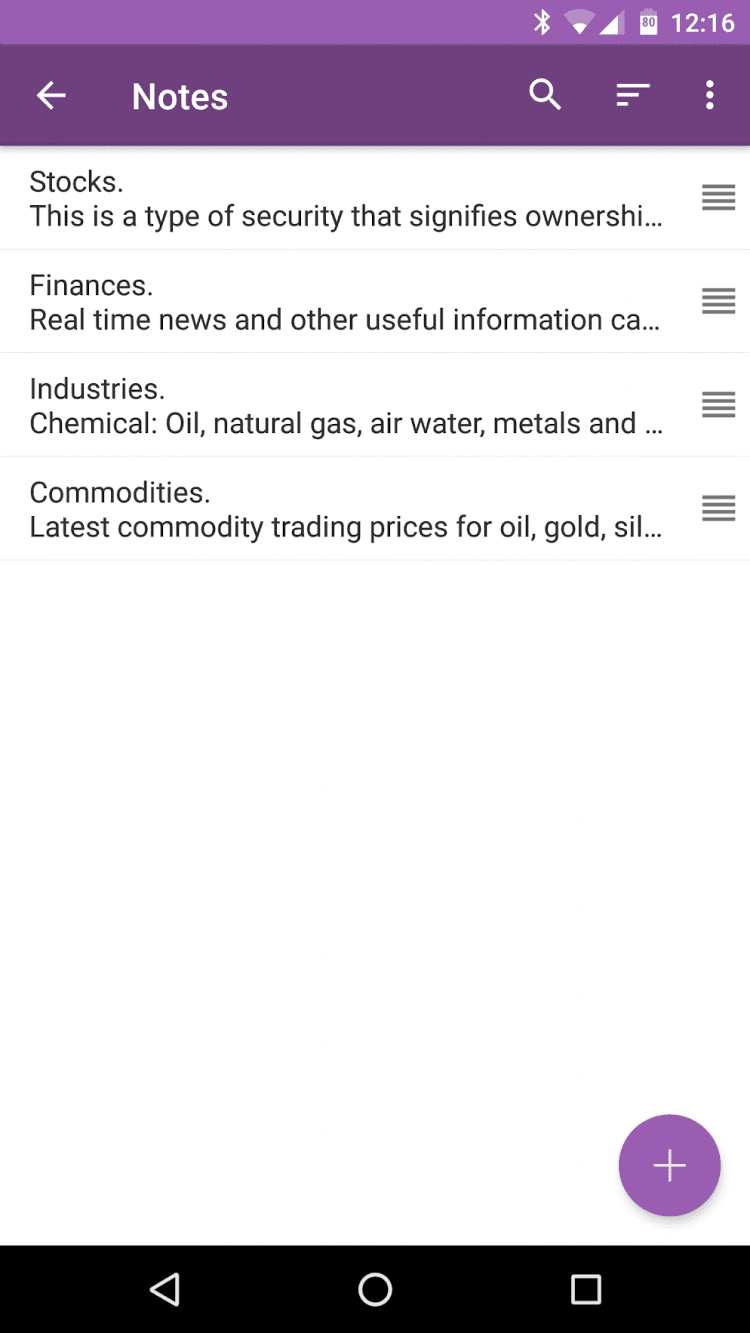Tap the reorder handle on Industries

[x=718, y=405]
